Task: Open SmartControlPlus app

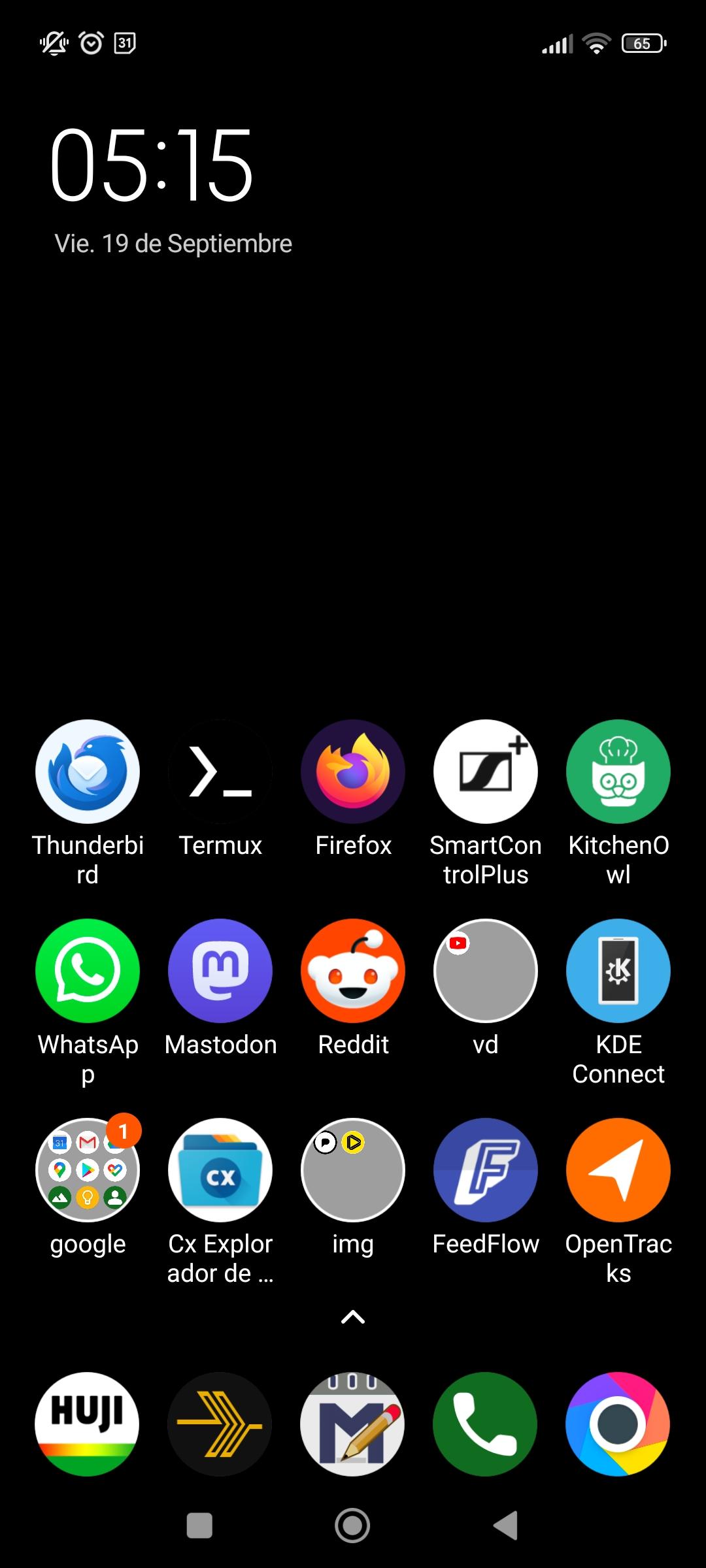Action: click(486, 772)
